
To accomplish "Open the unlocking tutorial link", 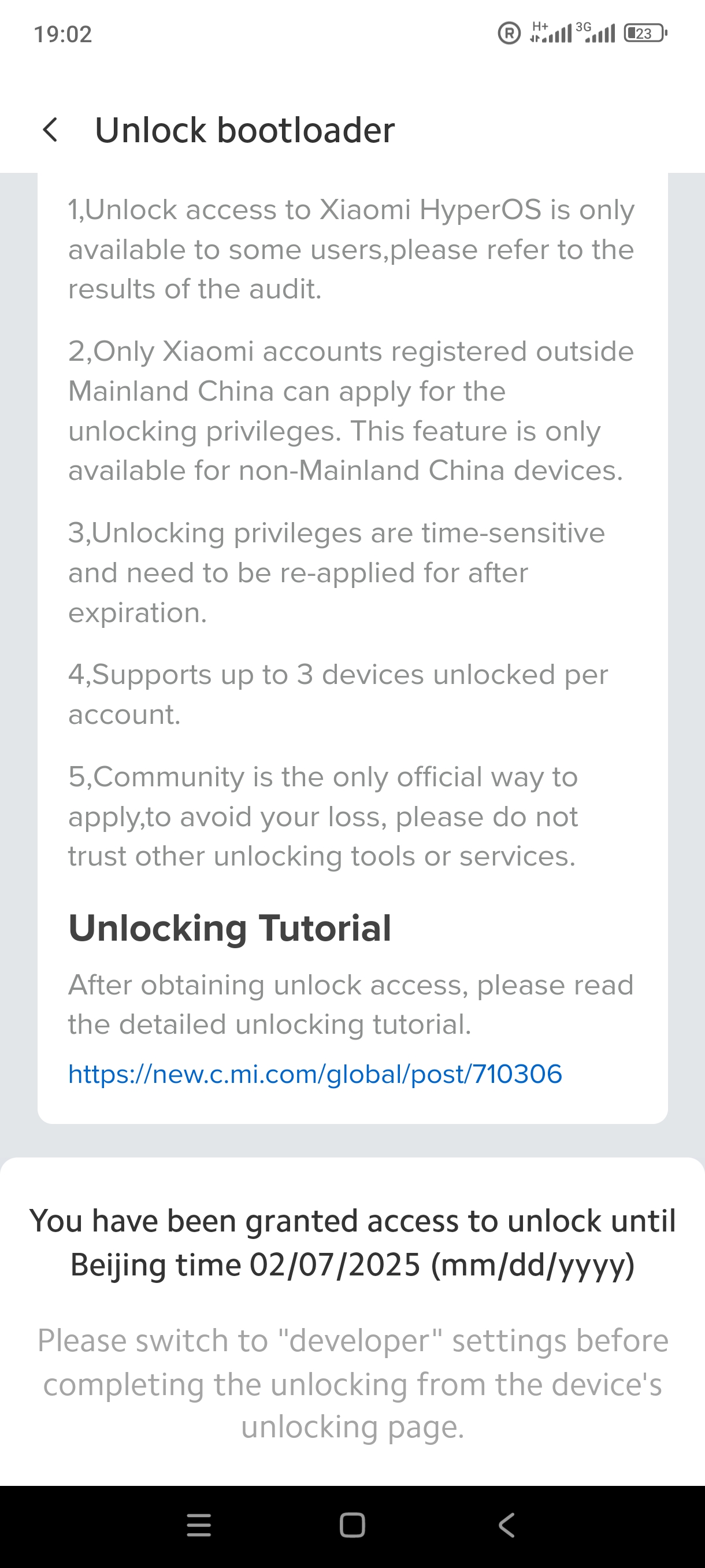I will (315, 1074).
